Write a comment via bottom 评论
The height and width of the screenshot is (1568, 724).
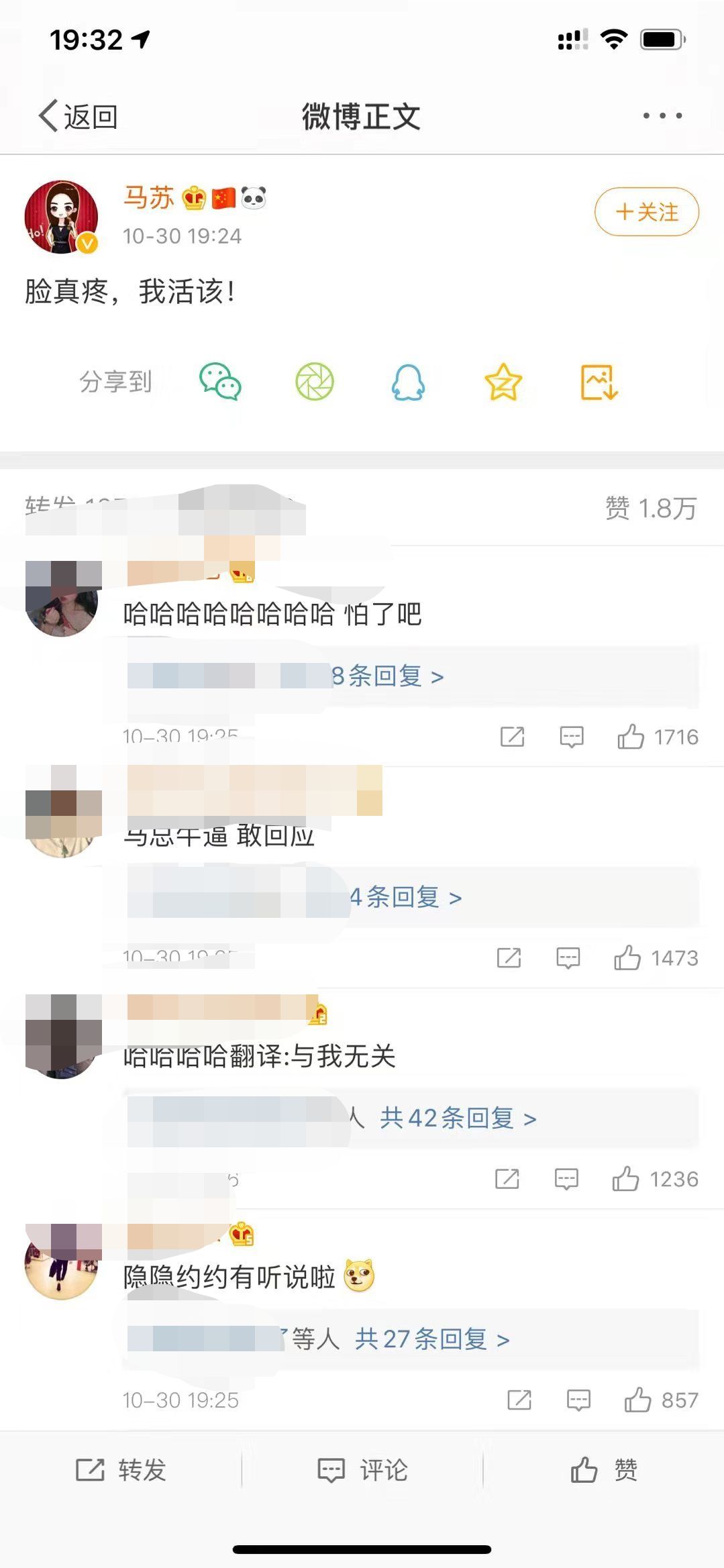click(362, 1469)
